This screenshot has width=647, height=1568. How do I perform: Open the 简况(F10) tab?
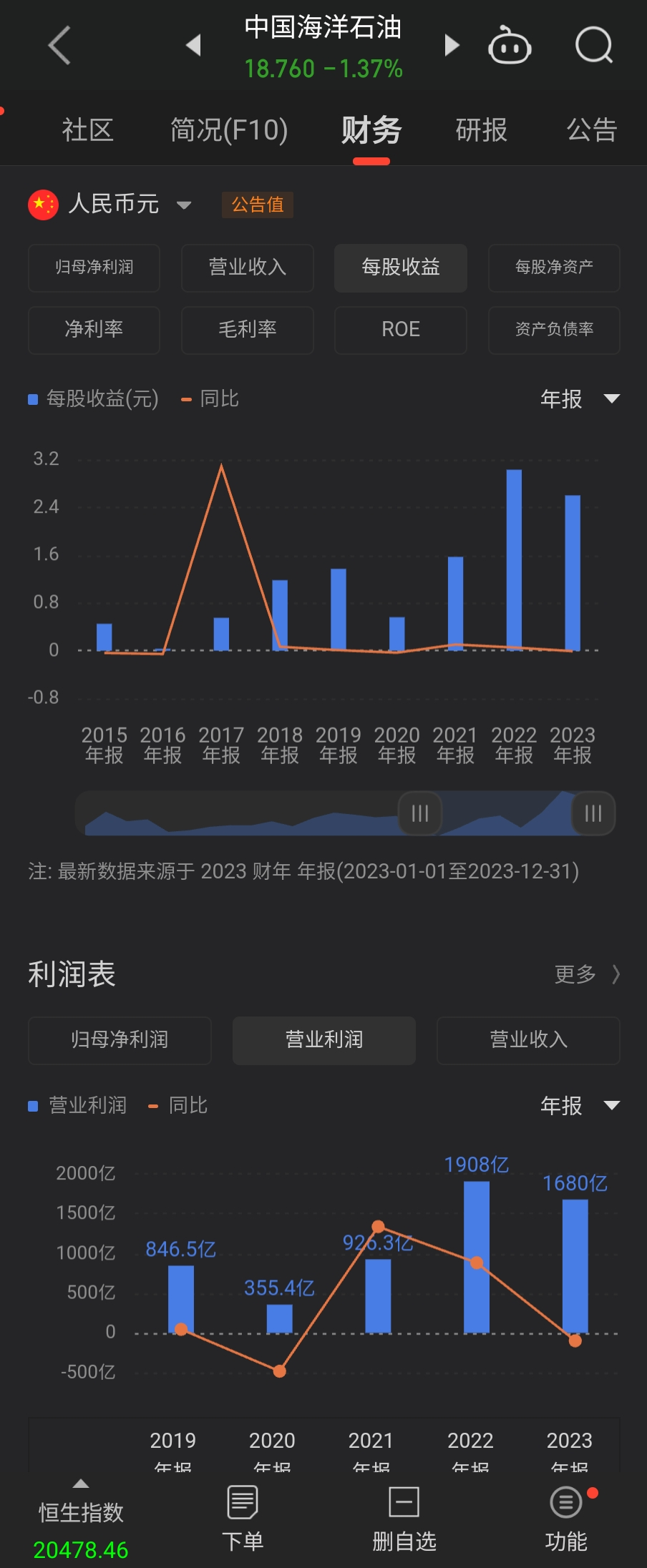point(229,130)
